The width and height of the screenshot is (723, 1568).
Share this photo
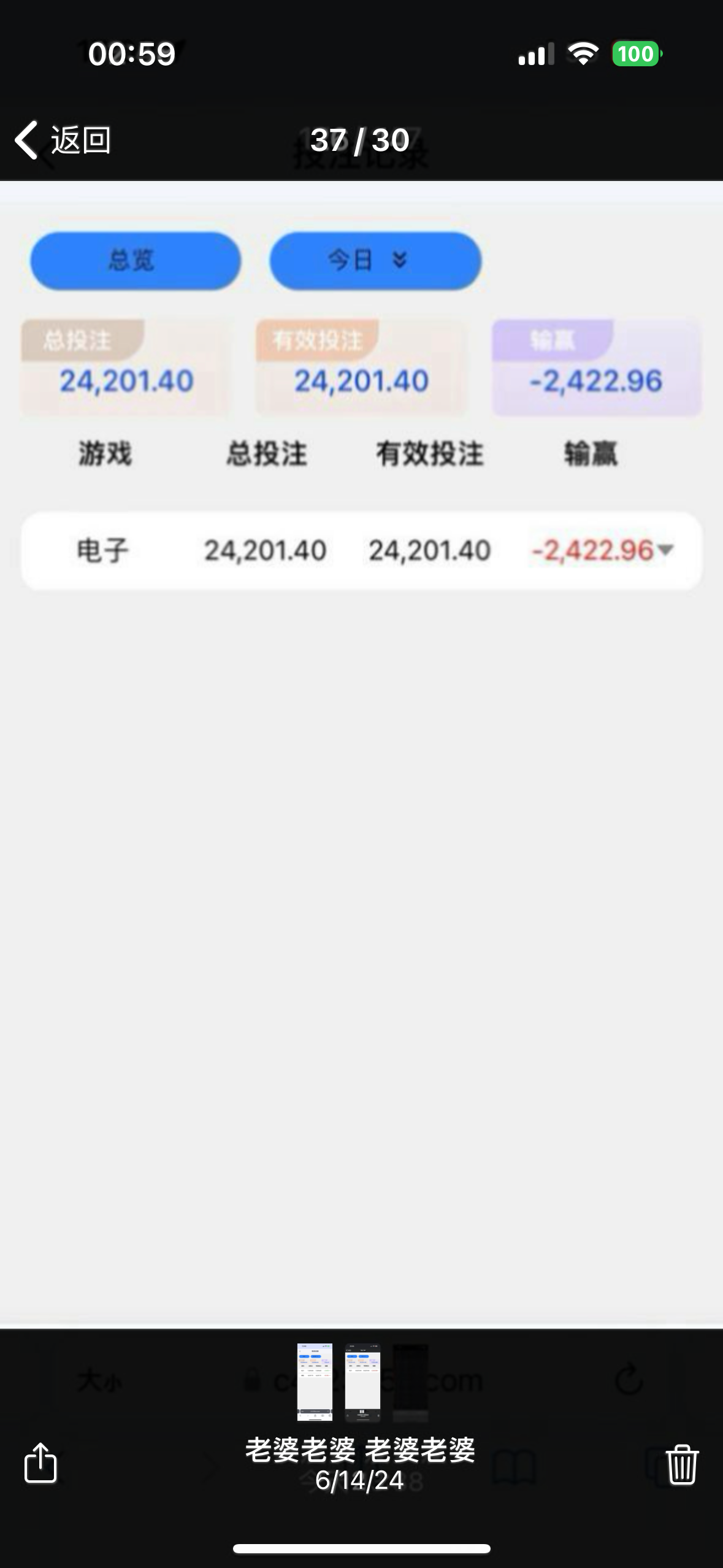coord(40,1463)
